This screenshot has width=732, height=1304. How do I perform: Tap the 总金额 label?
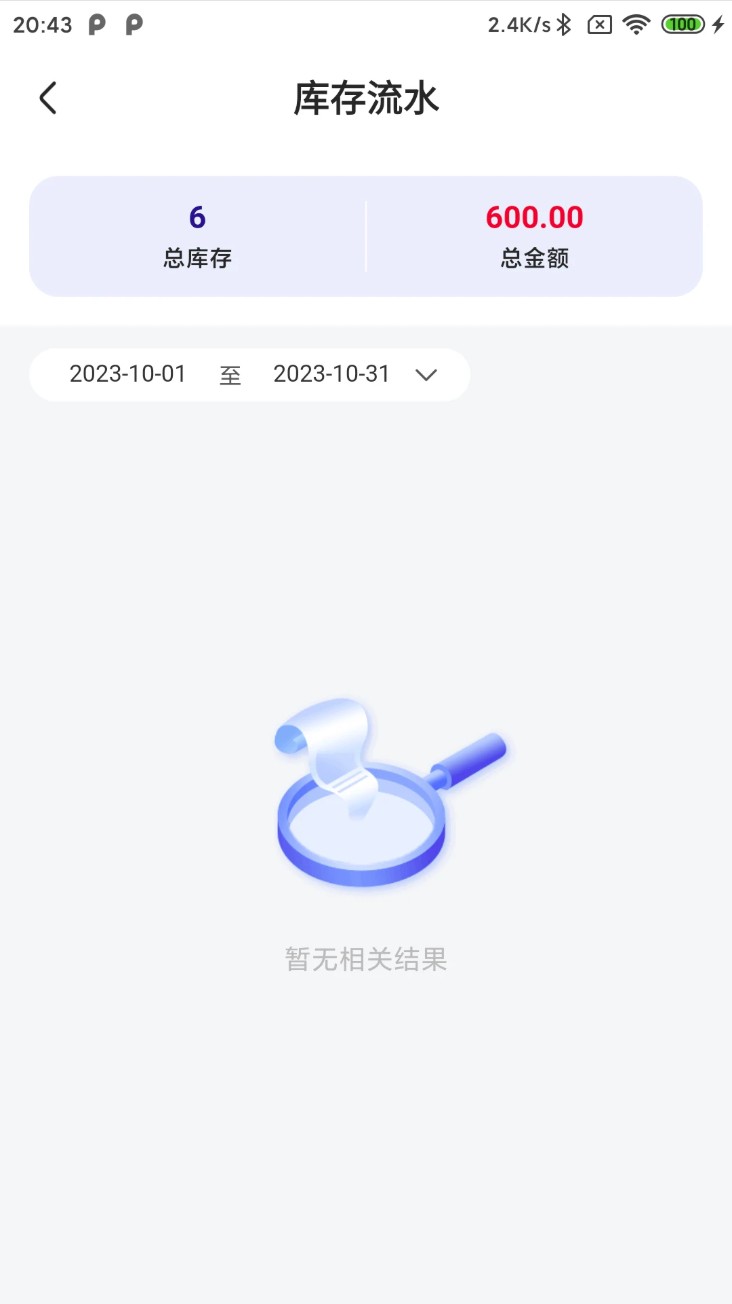pyautogui.click(x=534, y=258)
